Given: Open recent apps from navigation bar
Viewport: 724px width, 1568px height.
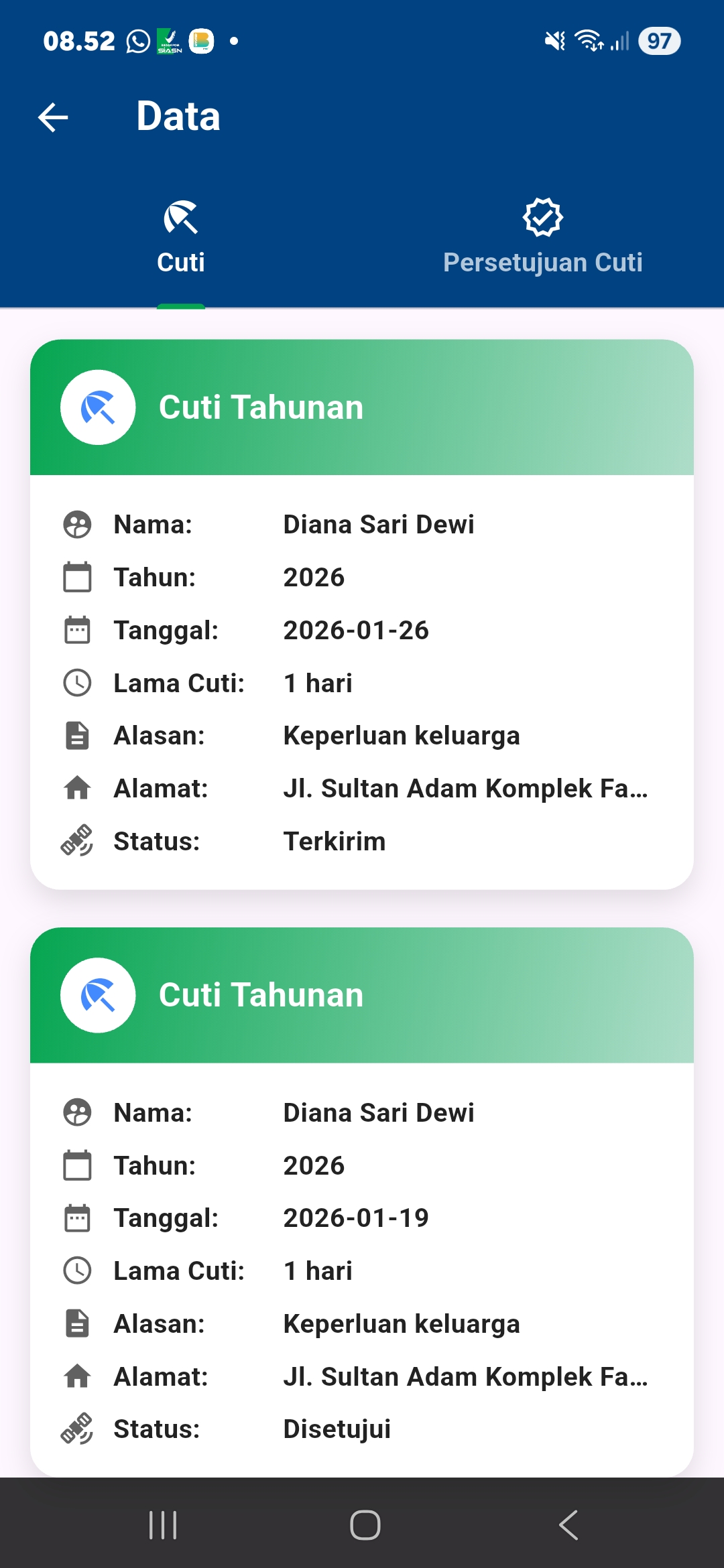Looking at the screenshot, I should coord(163,1525).
